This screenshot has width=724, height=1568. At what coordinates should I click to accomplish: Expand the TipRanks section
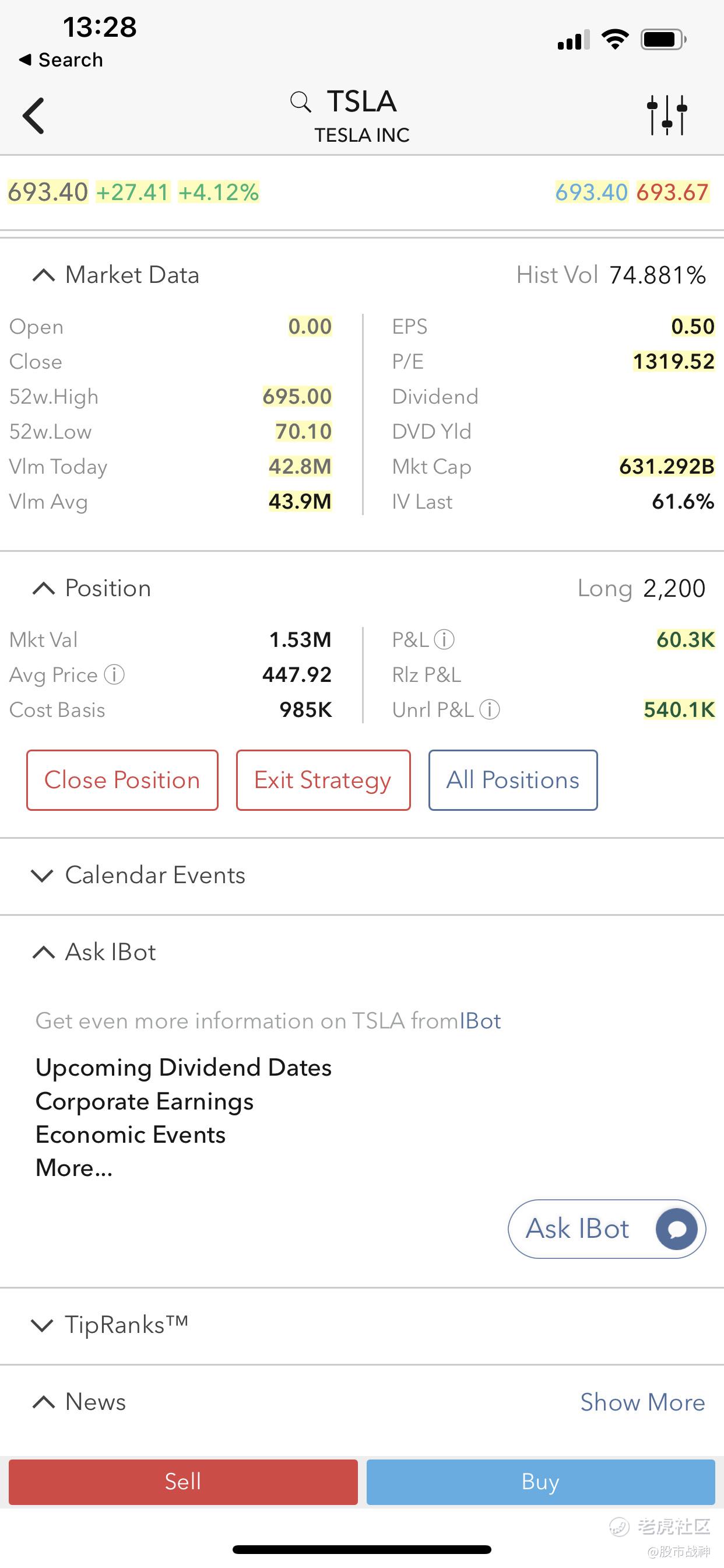pos(110,1325)
